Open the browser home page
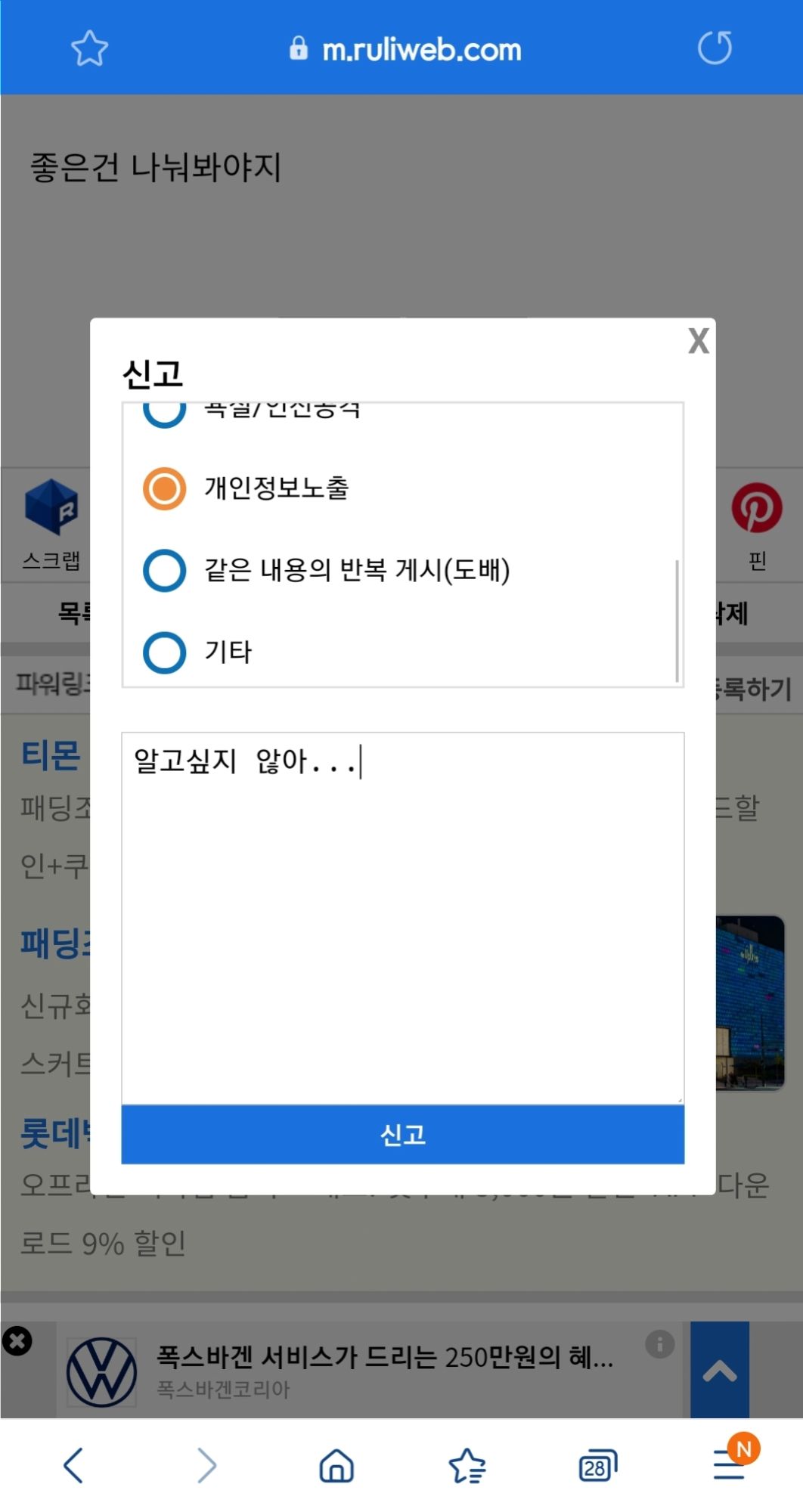Image resolution: width=803 pixels, height=1512 pixels. pyautogui.click(x=336, y=1466)
